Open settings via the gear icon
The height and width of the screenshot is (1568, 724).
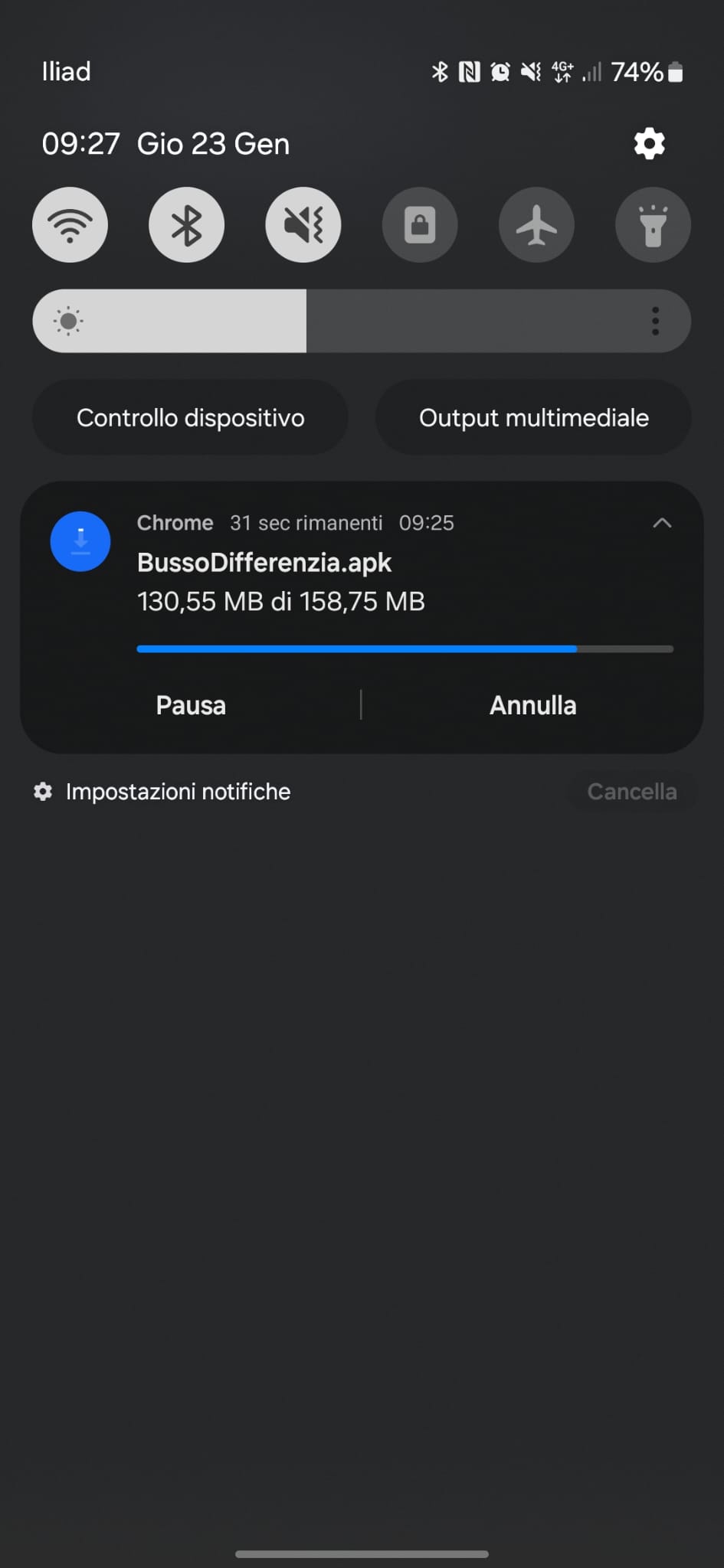[x=649, y=144]
